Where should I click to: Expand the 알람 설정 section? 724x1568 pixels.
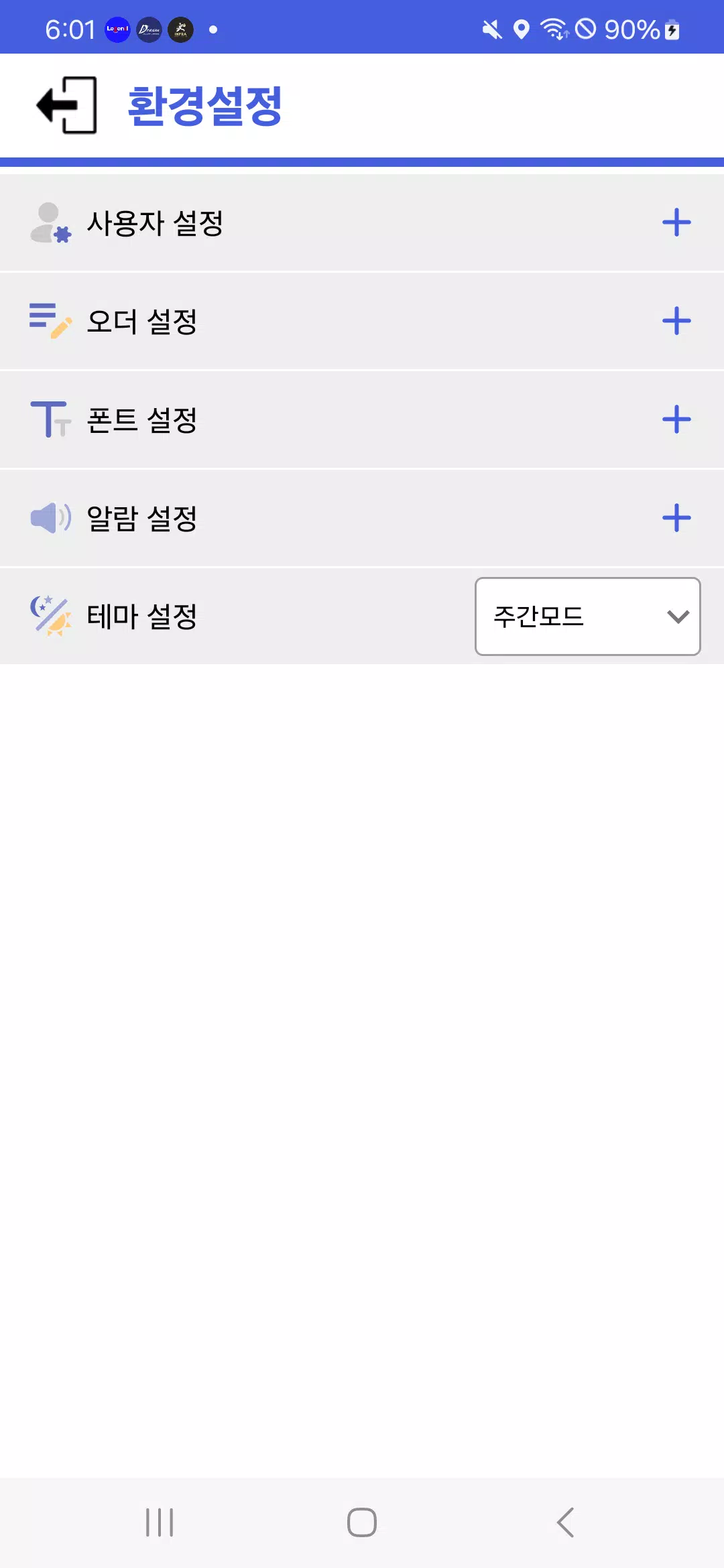676,518
